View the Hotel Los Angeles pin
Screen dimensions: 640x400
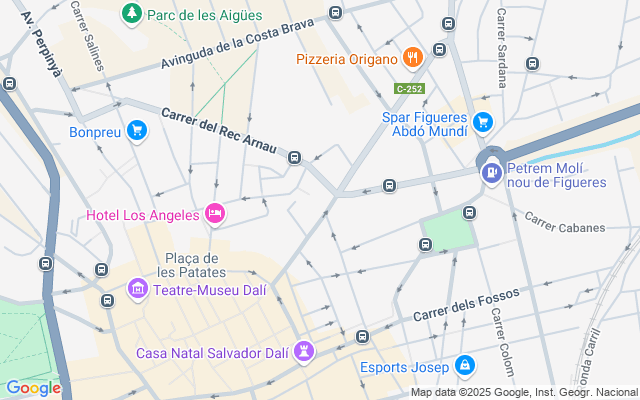point(214,213)
